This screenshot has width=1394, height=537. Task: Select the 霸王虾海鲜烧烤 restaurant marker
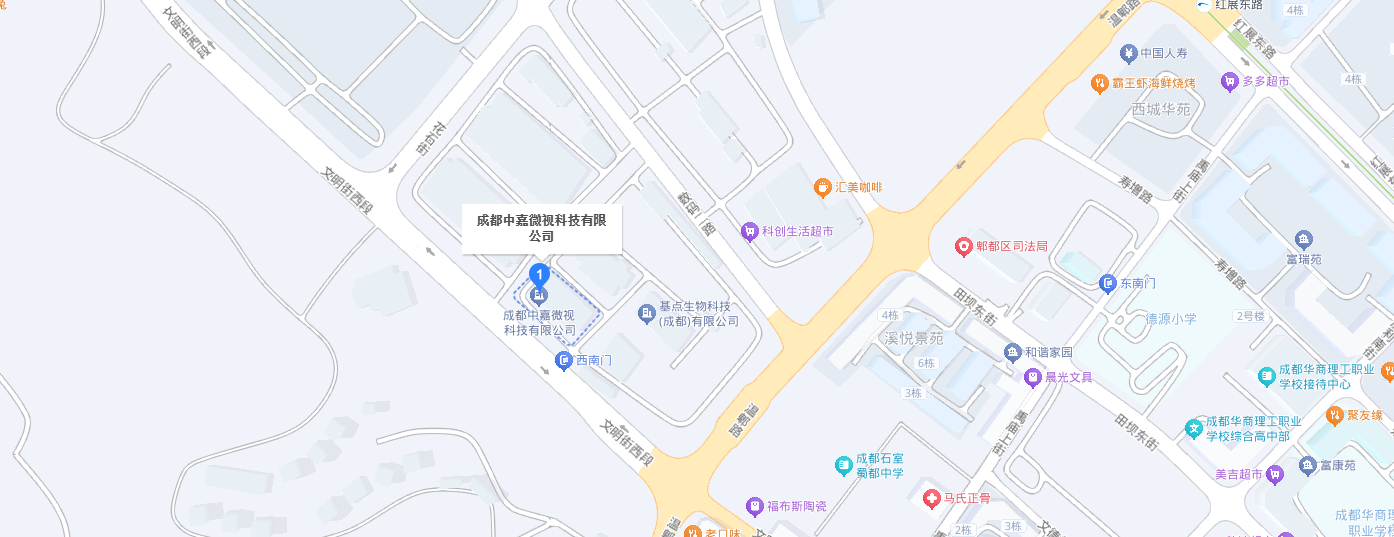(1099, 83)
